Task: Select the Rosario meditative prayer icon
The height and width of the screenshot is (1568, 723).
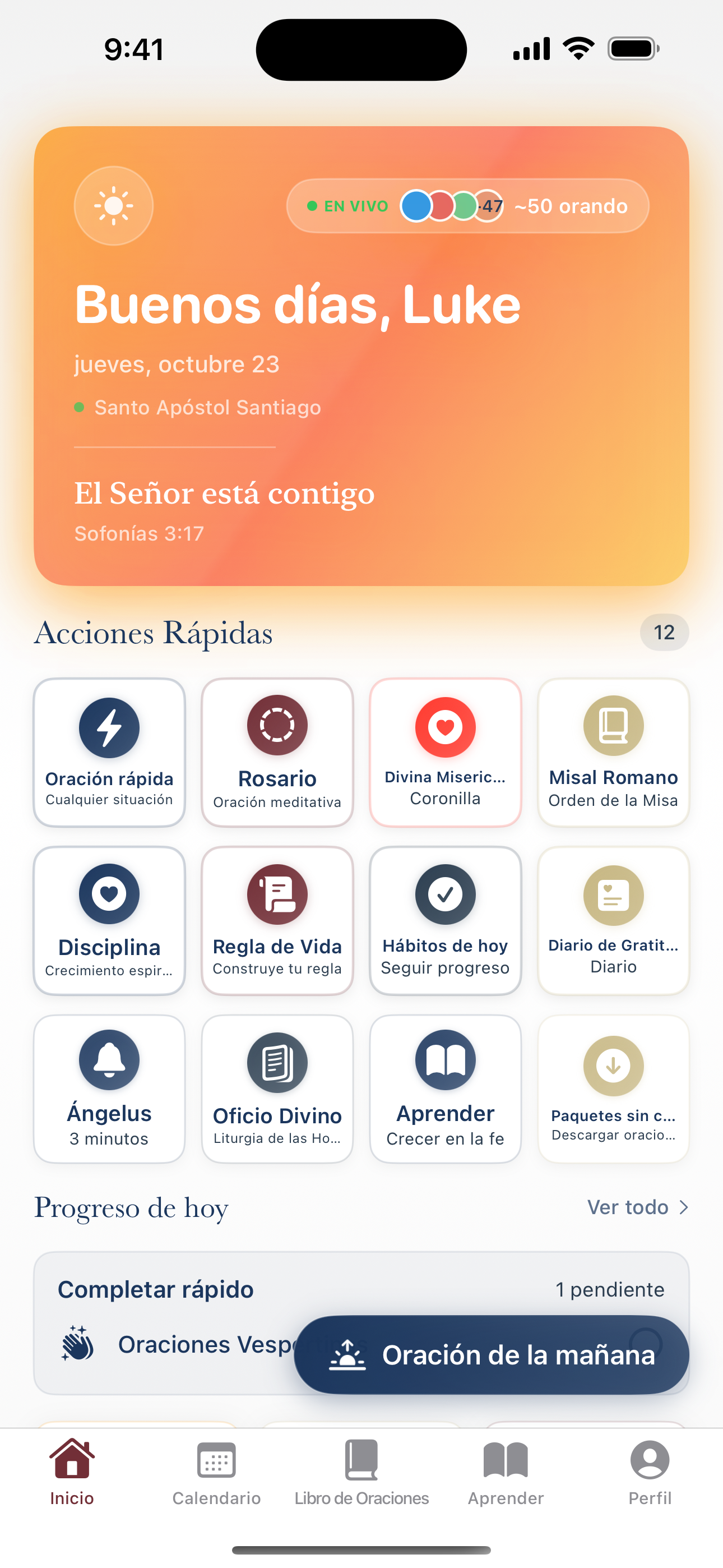Action: [x=277, y=726]
